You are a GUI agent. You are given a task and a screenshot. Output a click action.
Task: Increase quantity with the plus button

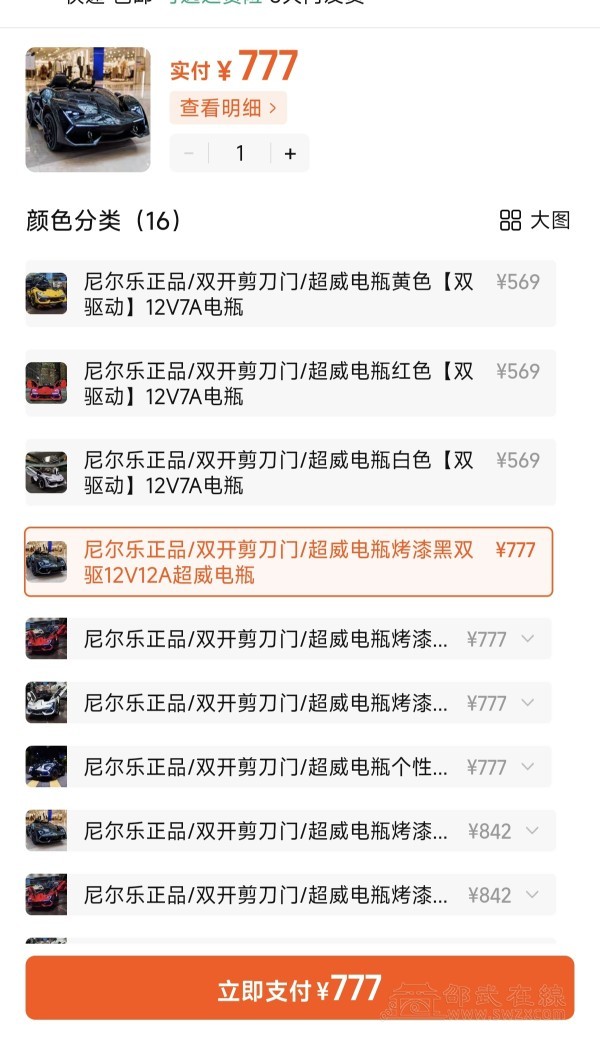pyautogui.click(x=290, y=153)
